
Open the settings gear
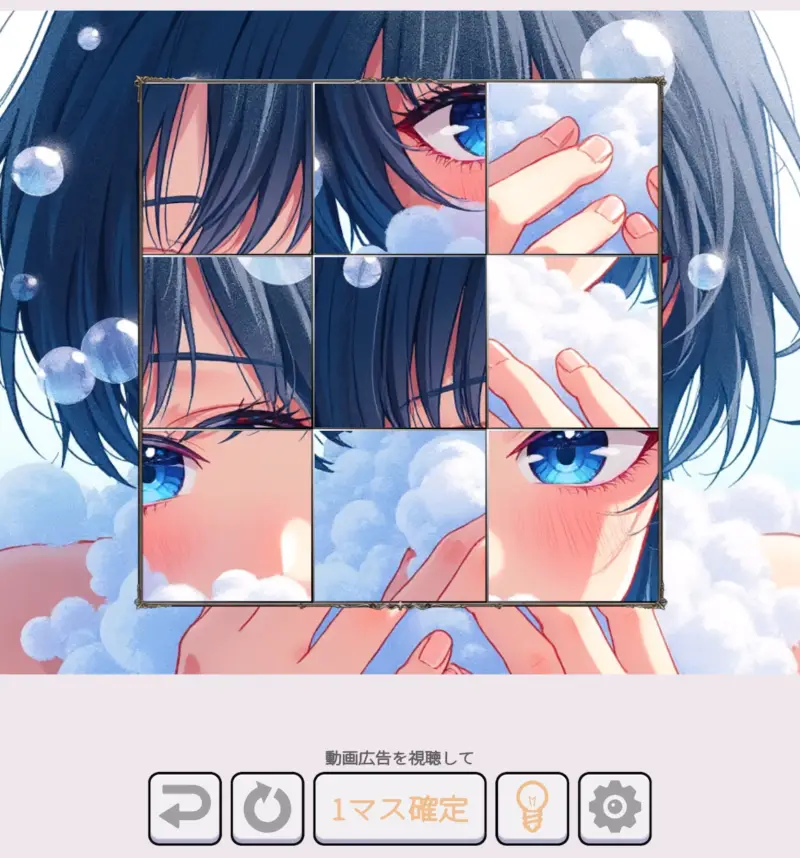[614, 808]
